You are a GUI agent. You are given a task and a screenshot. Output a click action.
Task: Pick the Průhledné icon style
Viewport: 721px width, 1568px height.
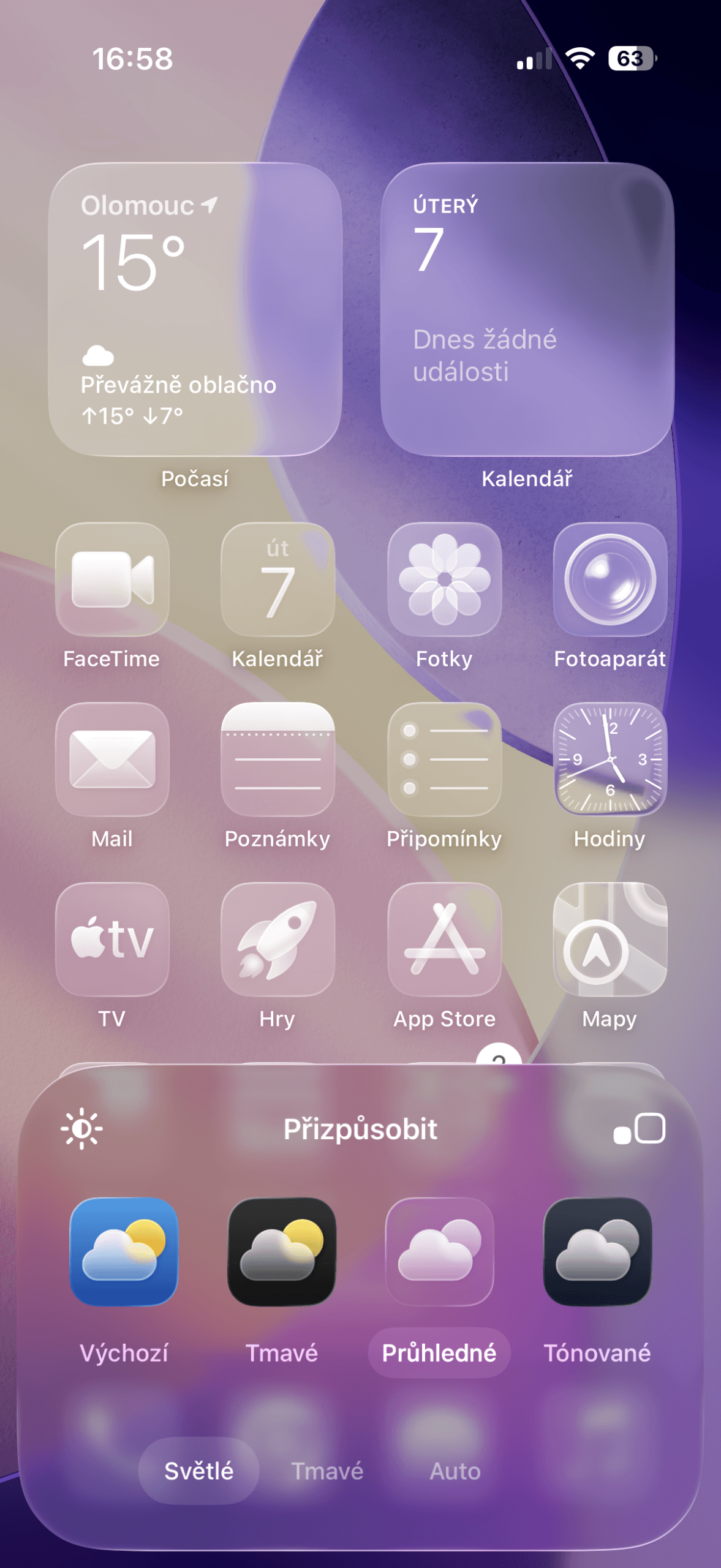[x=439, y=1251]
